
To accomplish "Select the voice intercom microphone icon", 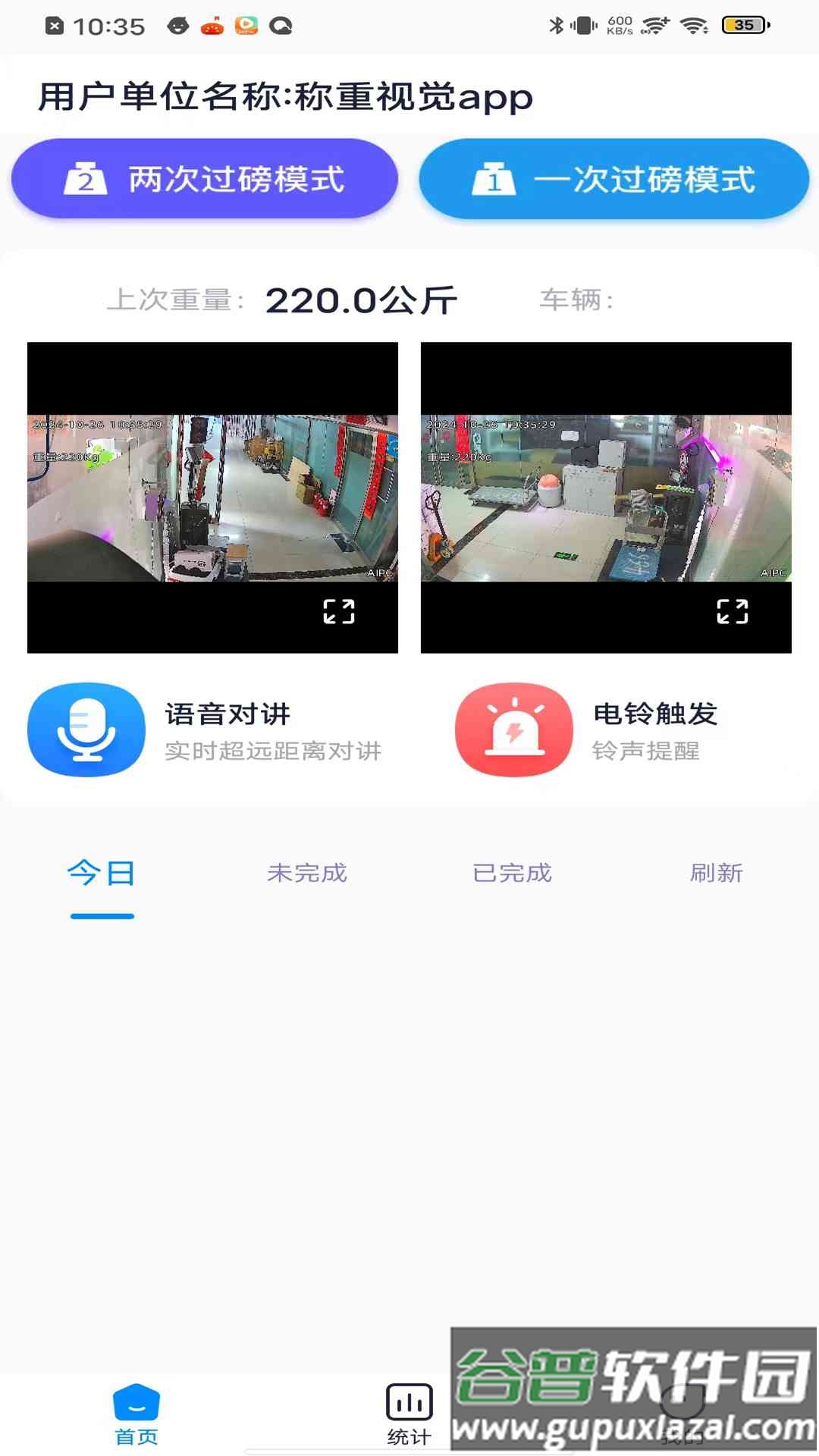I will click(x=86, y=730).
